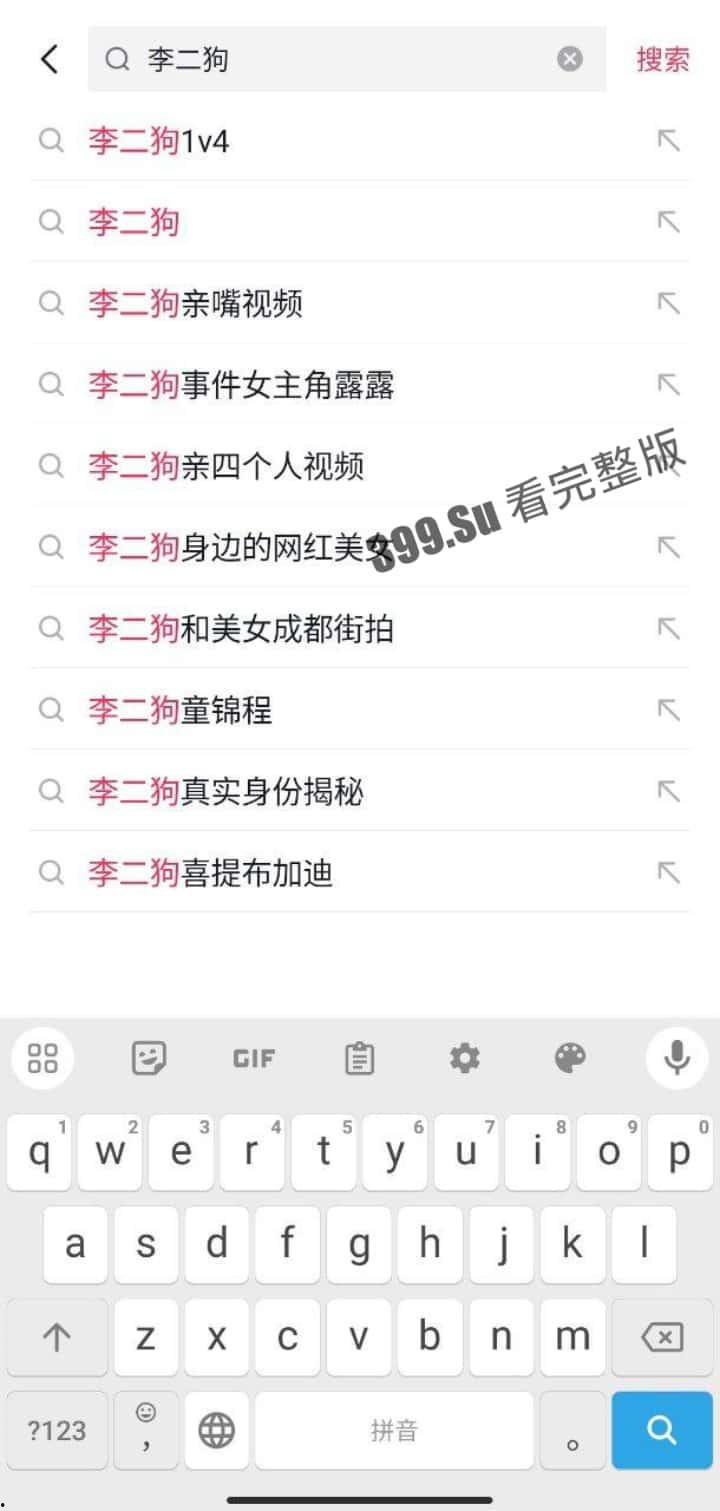This screenshot has width=720, height=1511.
Task: Open keyboard settings via gear icon
Action: click(464, 1057)
